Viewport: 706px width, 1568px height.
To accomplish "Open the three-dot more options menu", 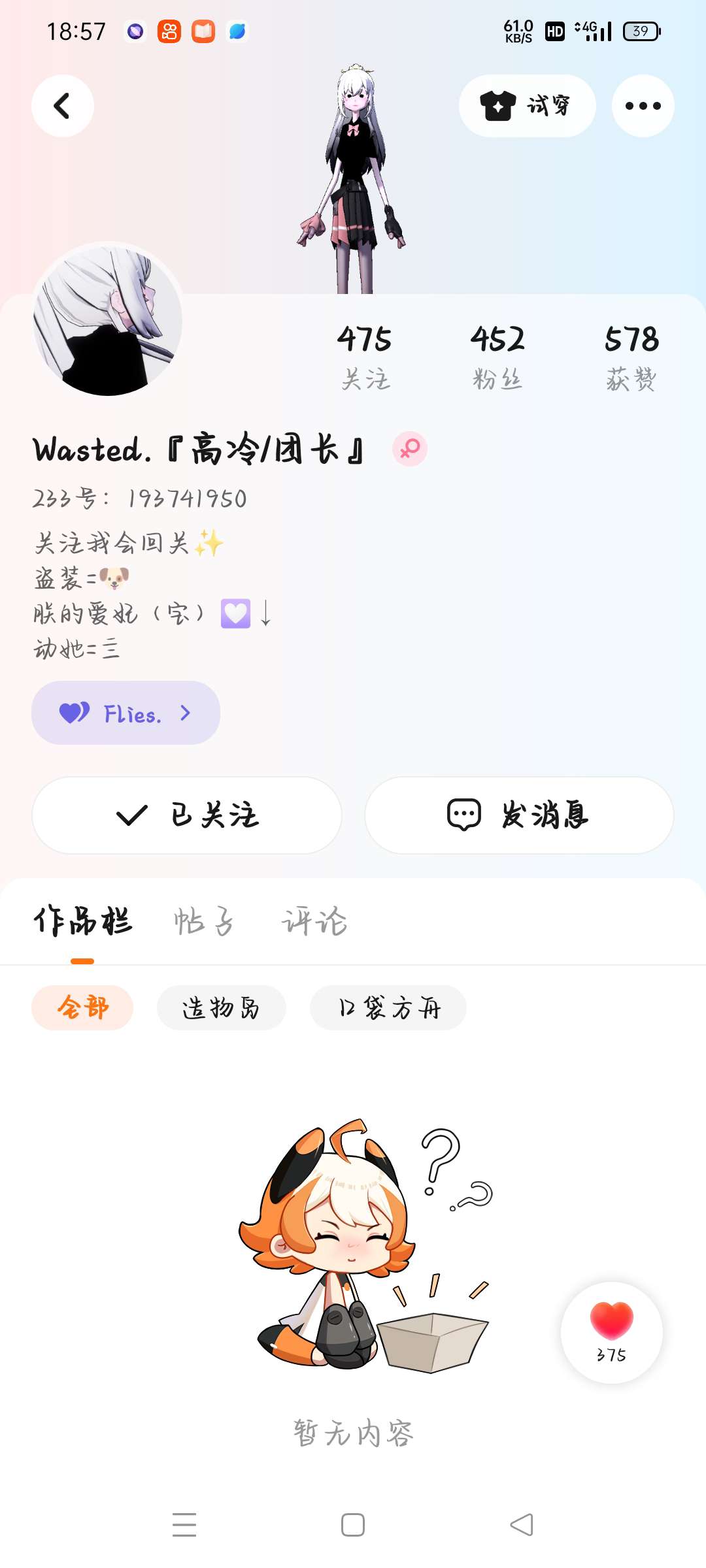I will coord(643,106).
